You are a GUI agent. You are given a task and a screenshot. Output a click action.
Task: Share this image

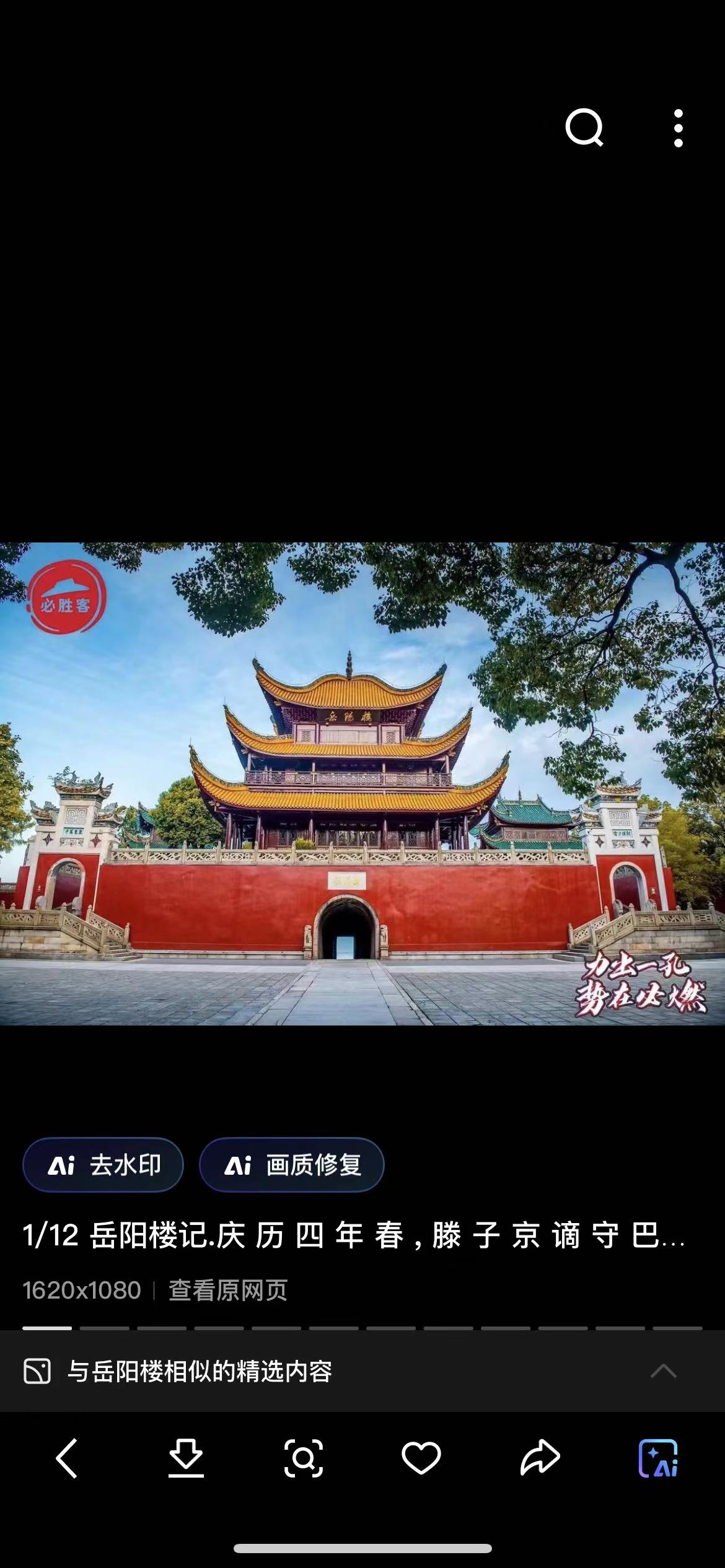(540, 1458)
